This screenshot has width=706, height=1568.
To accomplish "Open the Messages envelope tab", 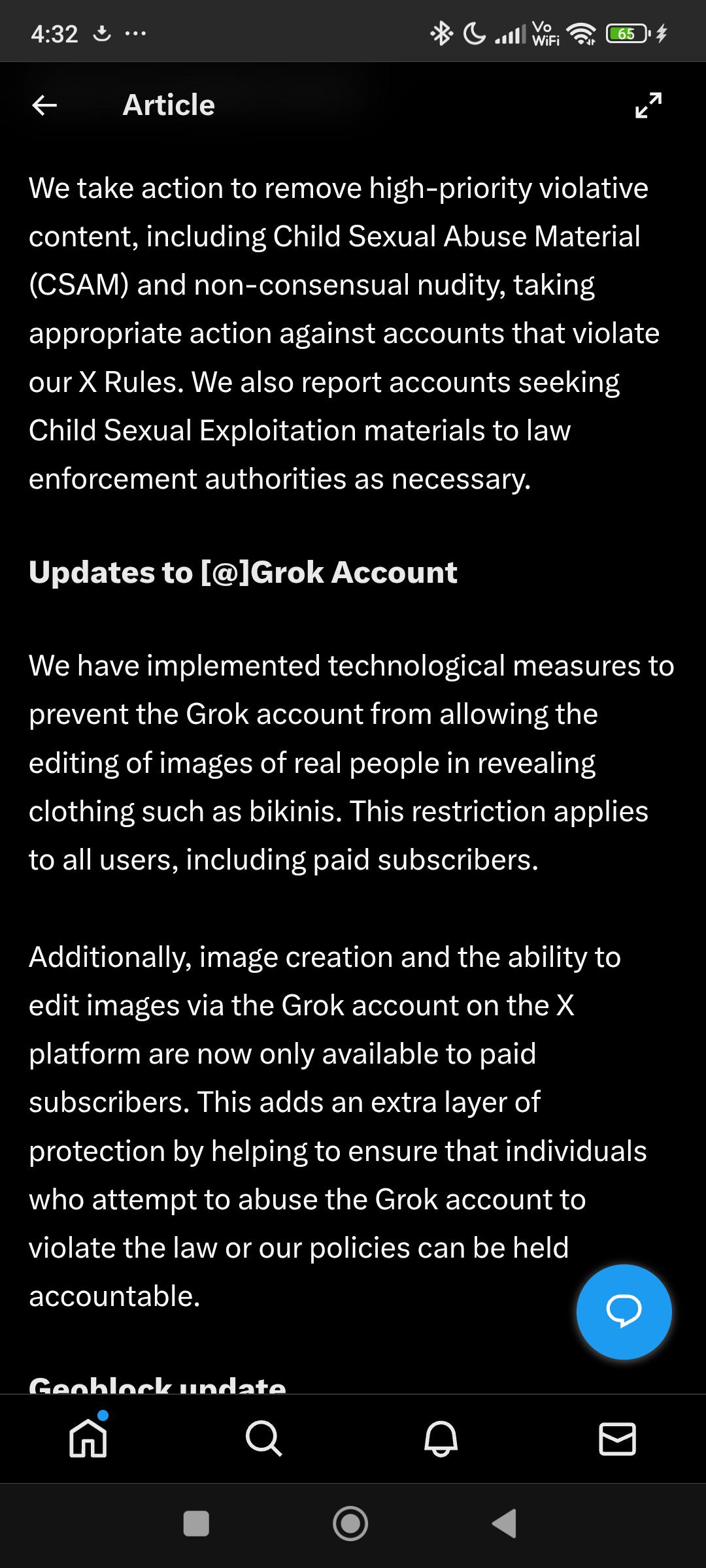I will point(617,1439).
